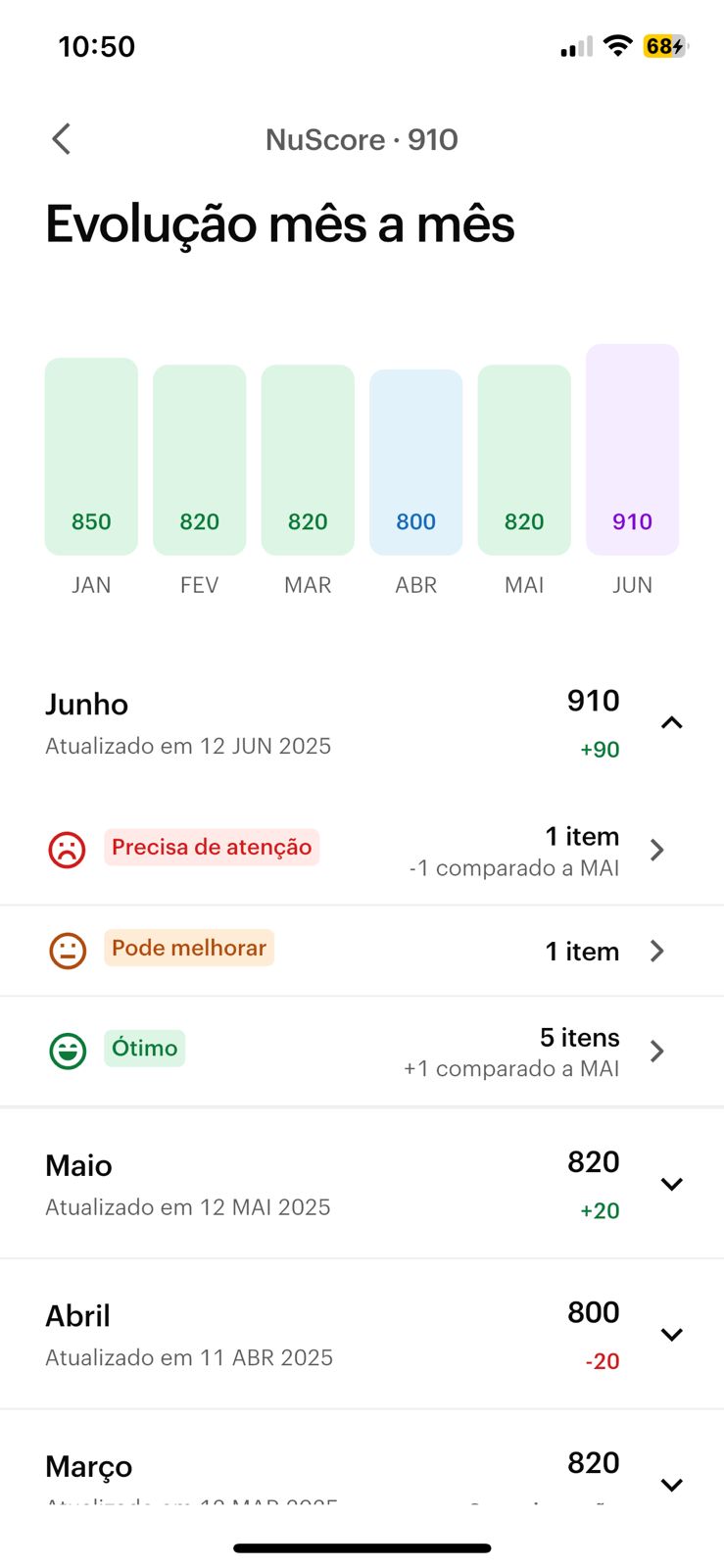Go back using the top-left arrow
Screen dimensions: 724x1568
[61, 139]
